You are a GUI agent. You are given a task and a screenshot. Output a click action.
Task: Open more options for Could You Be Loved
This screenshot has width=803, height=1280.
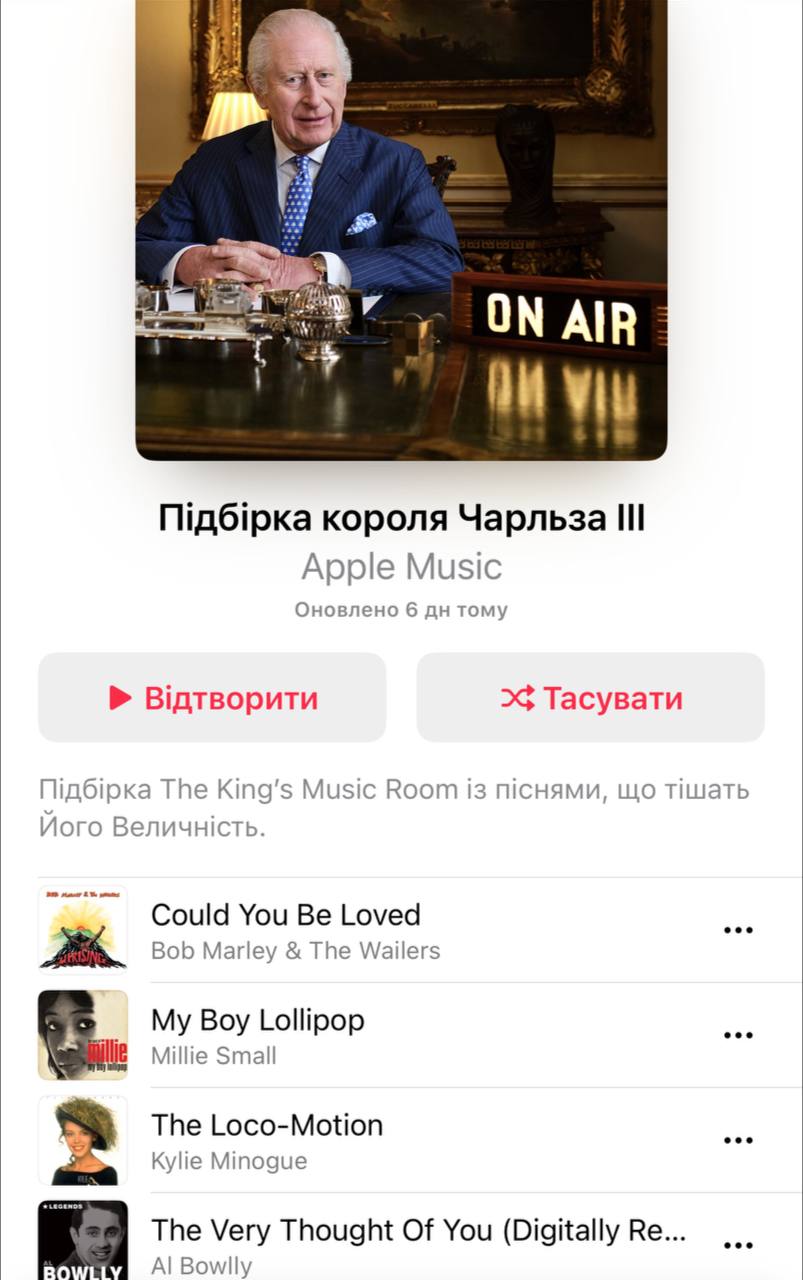737,930
